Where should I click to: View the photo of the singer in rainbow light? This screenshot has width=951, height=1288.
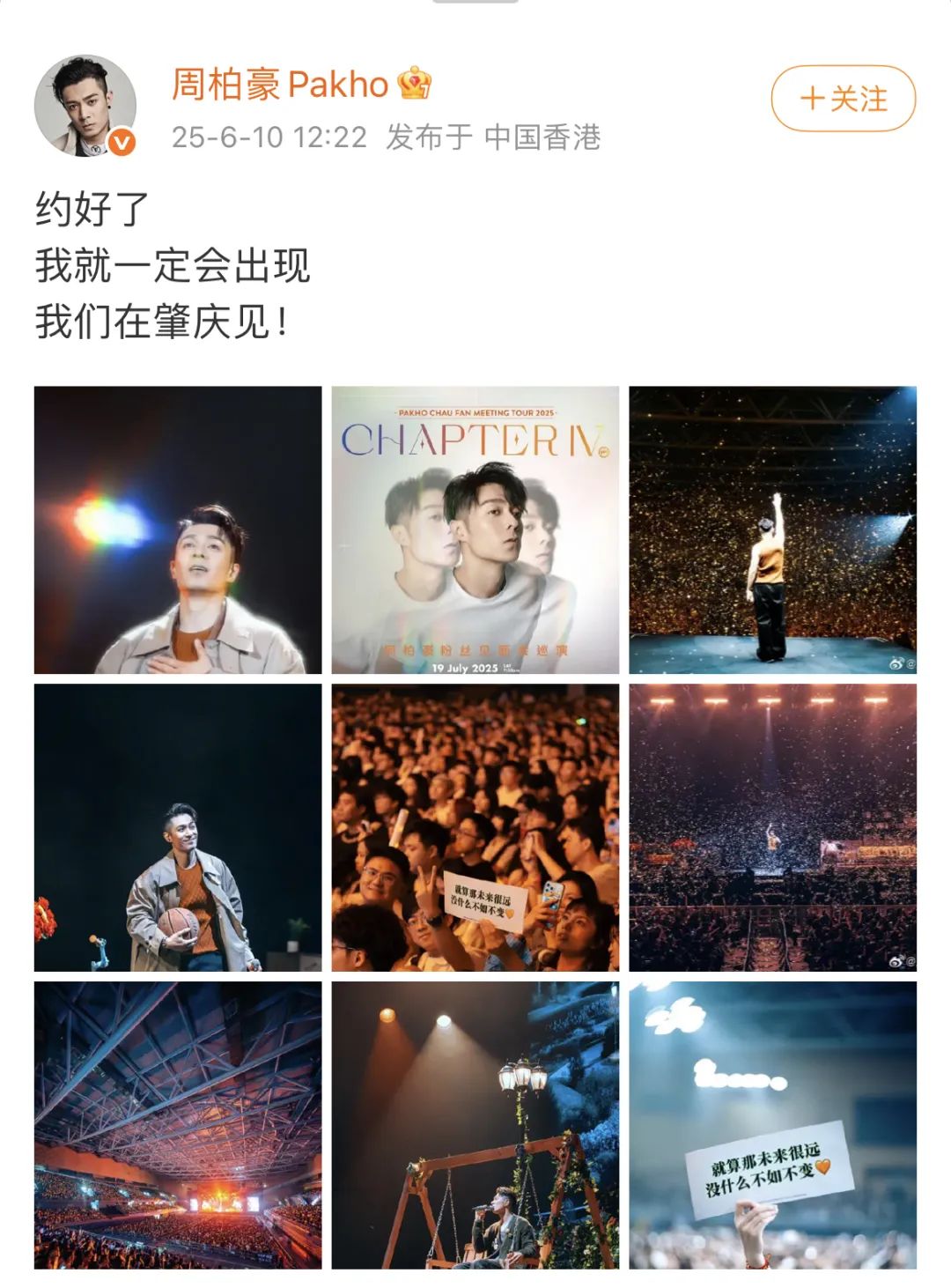point(178,529)
